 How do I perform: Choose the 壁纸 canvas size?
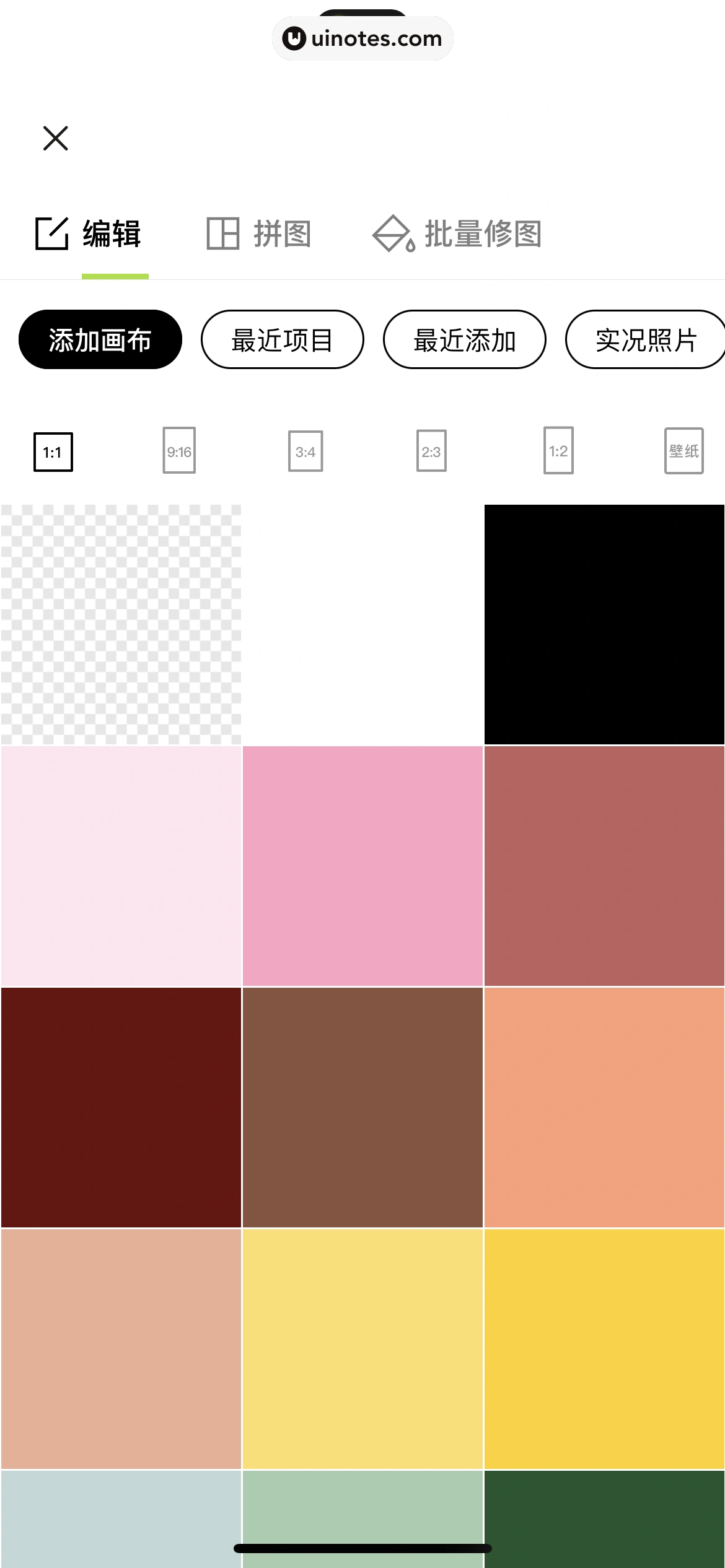[x=683, y=451]
